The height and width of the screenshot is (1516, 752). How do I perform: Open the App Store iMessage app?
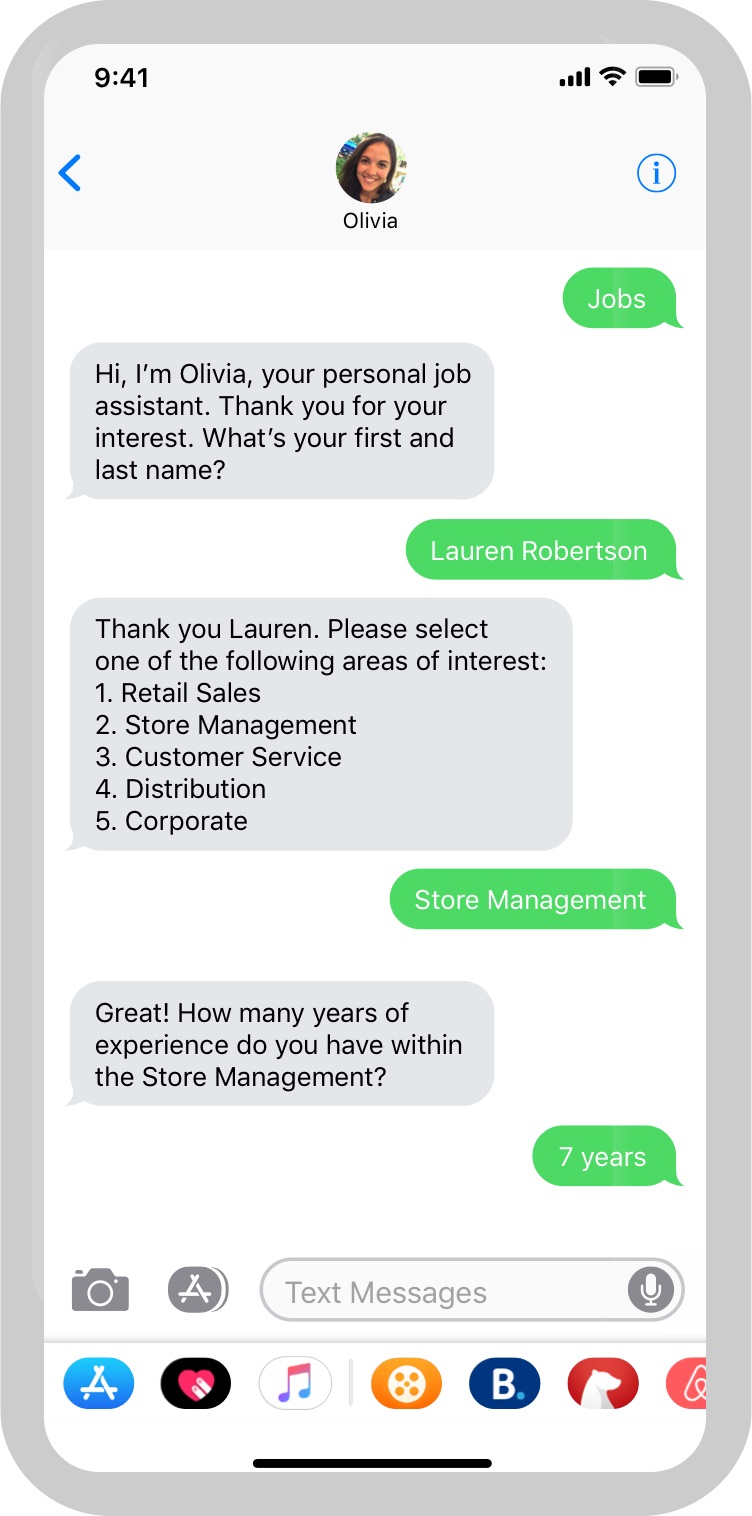click(99, 1384)
